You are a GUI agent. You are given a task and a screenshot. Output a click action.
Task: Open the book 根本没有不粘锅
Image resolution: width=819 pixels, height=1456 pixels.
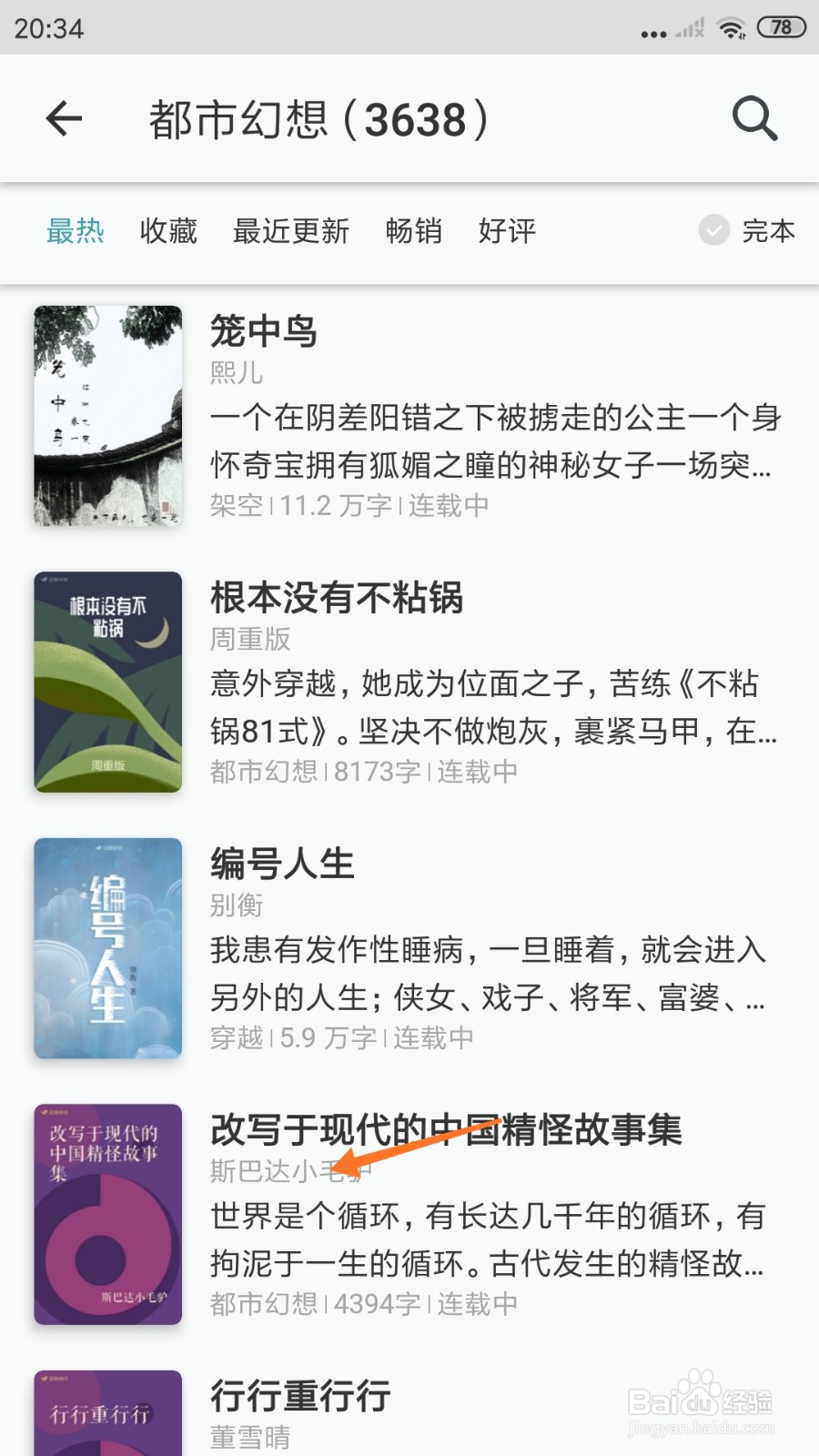click(409, 682)
